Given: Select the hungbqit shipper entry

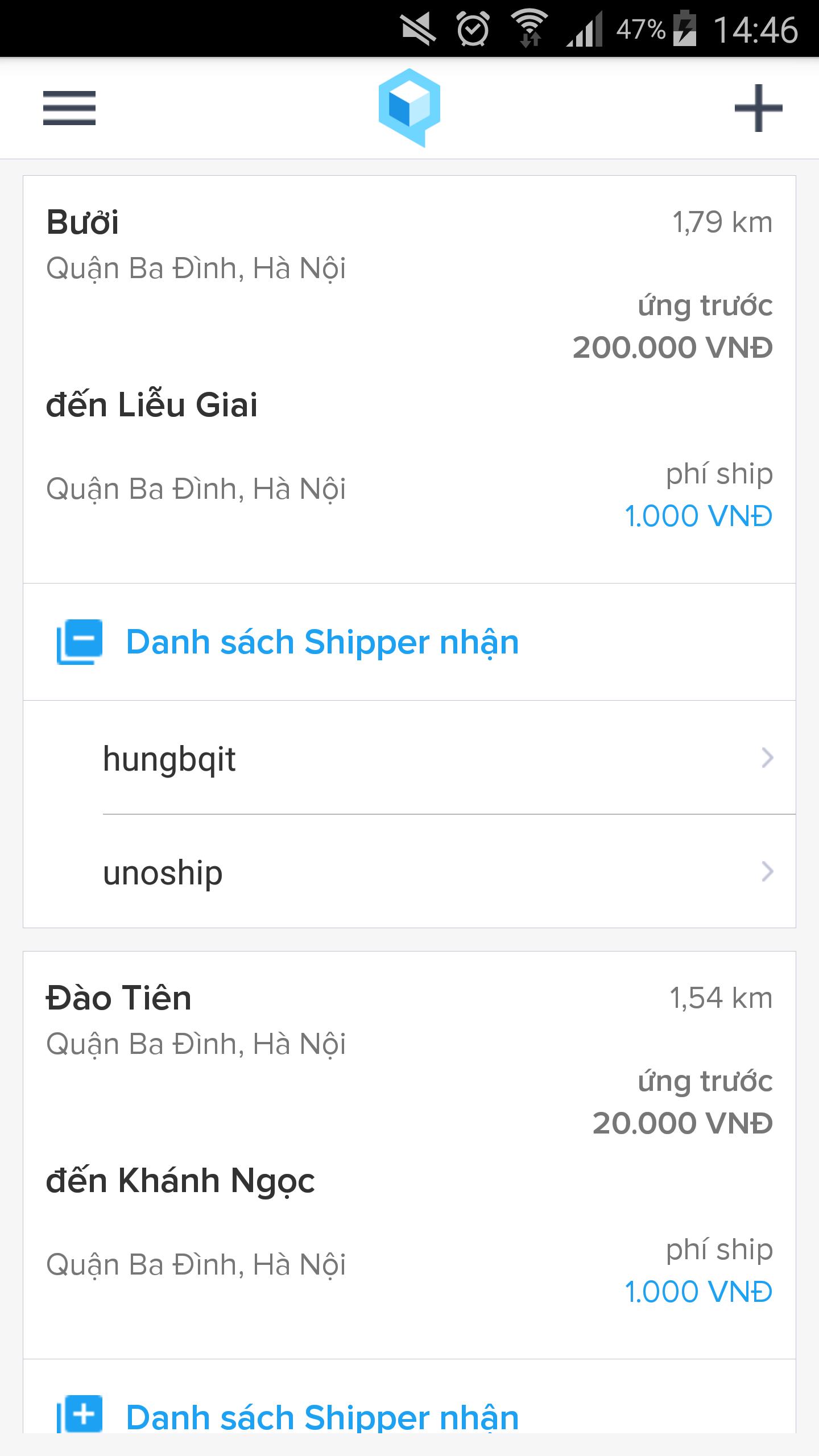Looking at the screenshot, I should (x=398, y=759).
